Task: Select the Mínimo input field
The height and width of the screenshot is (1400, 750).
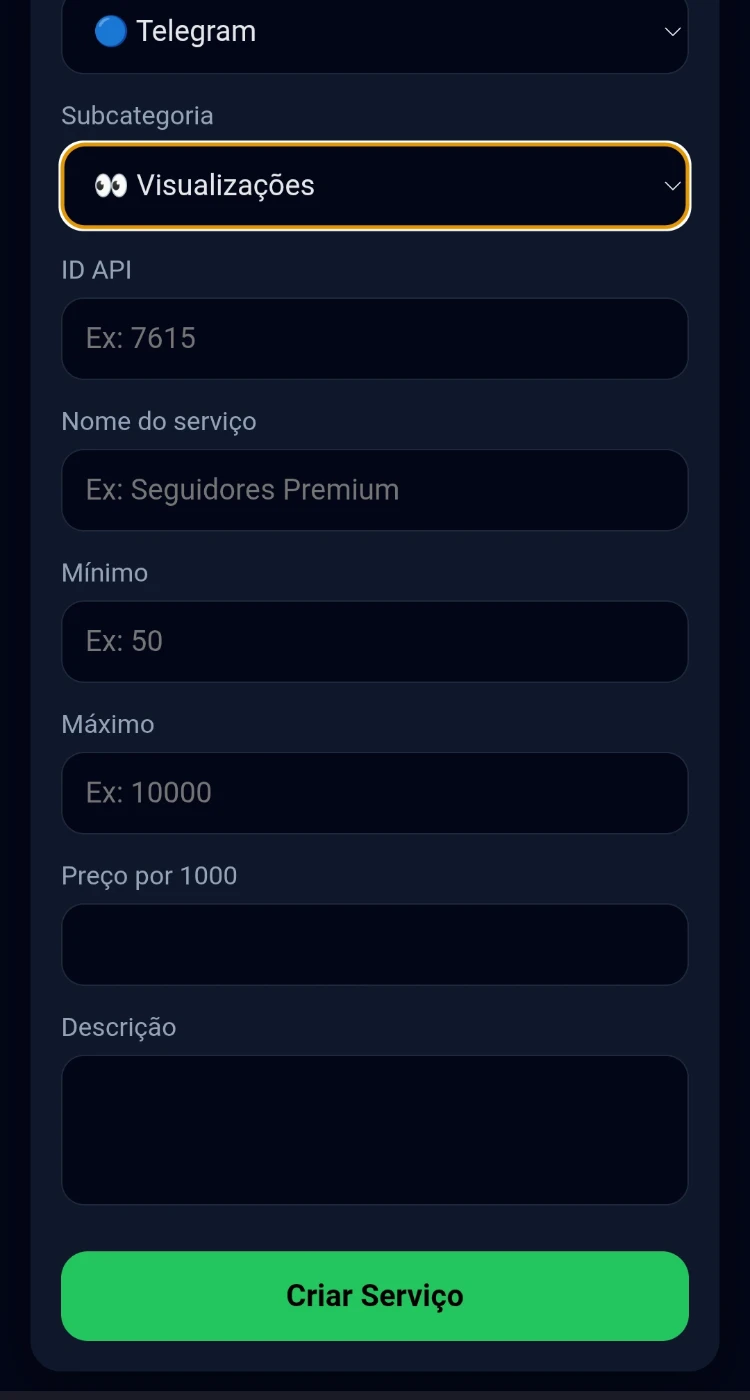Action: [x=375, y=642]
